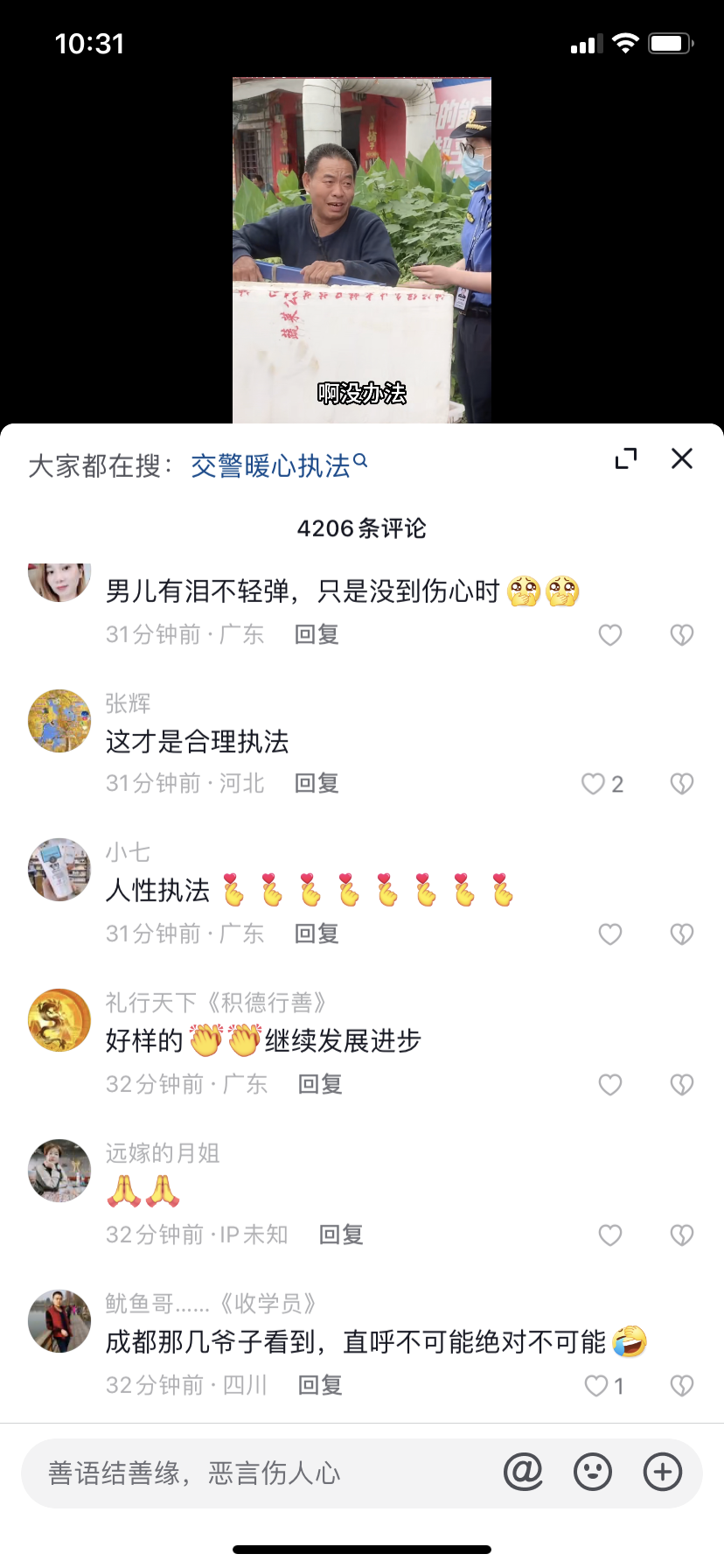The height and width of the screenshot is (1568, 724).
Task: Open 张辉's profile avatar
Action: point(59,721)
